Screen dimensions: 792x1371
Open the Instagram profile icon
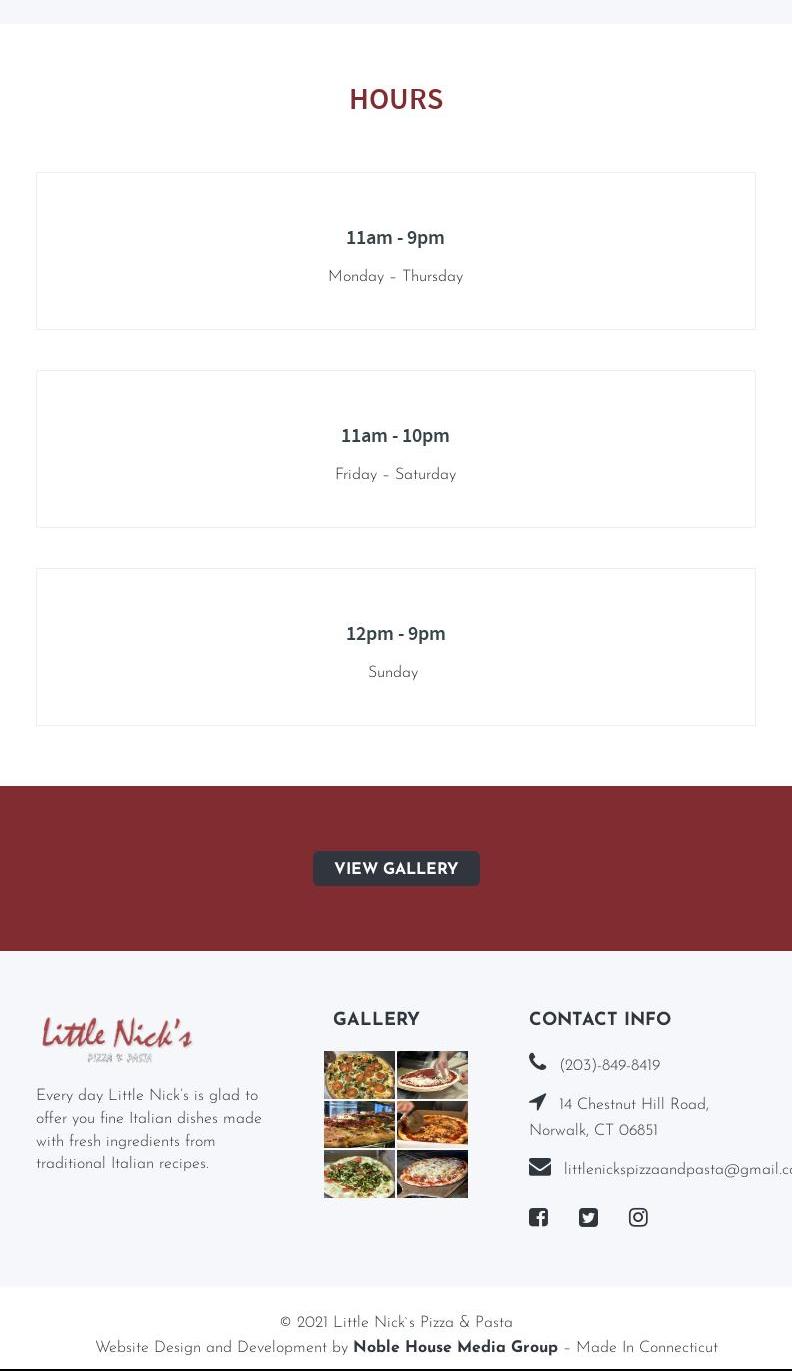click(638, 1217)
